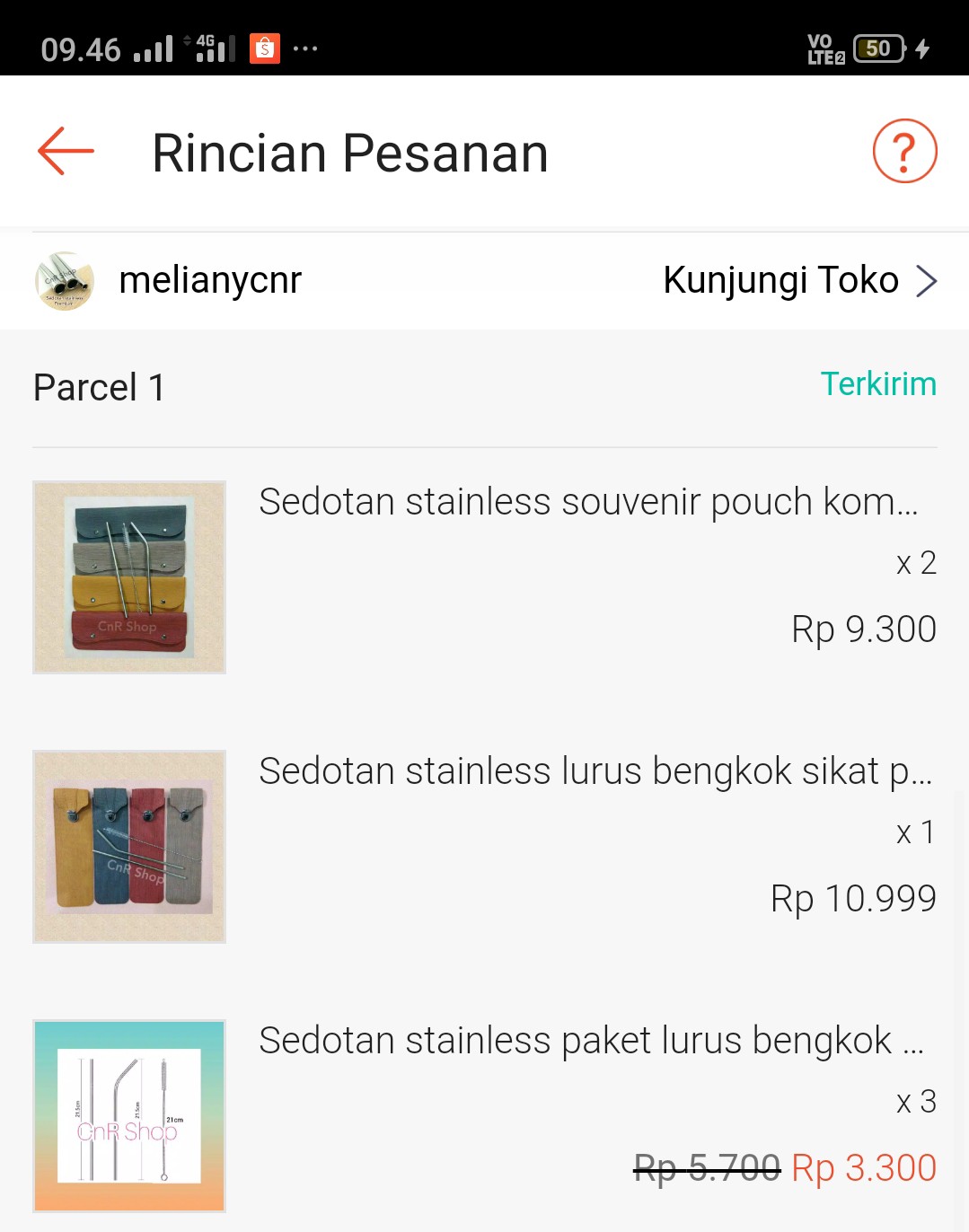Viewport: 969px width, 1232px height.
Task: Tap the Rincian Pesanan title
Action: [x=350, y=152]
